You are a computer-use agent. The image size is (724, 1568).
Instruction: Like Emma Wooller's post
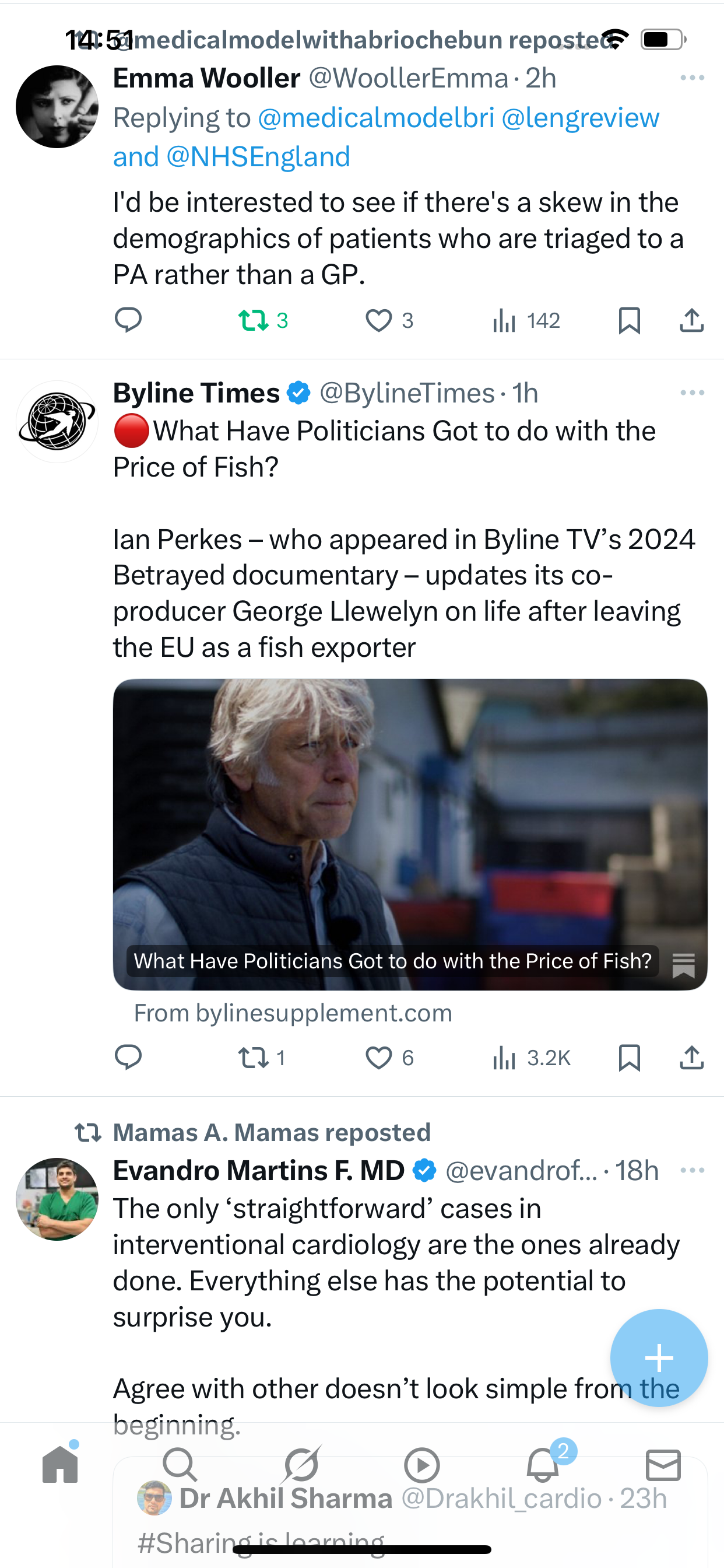(378, 320)
